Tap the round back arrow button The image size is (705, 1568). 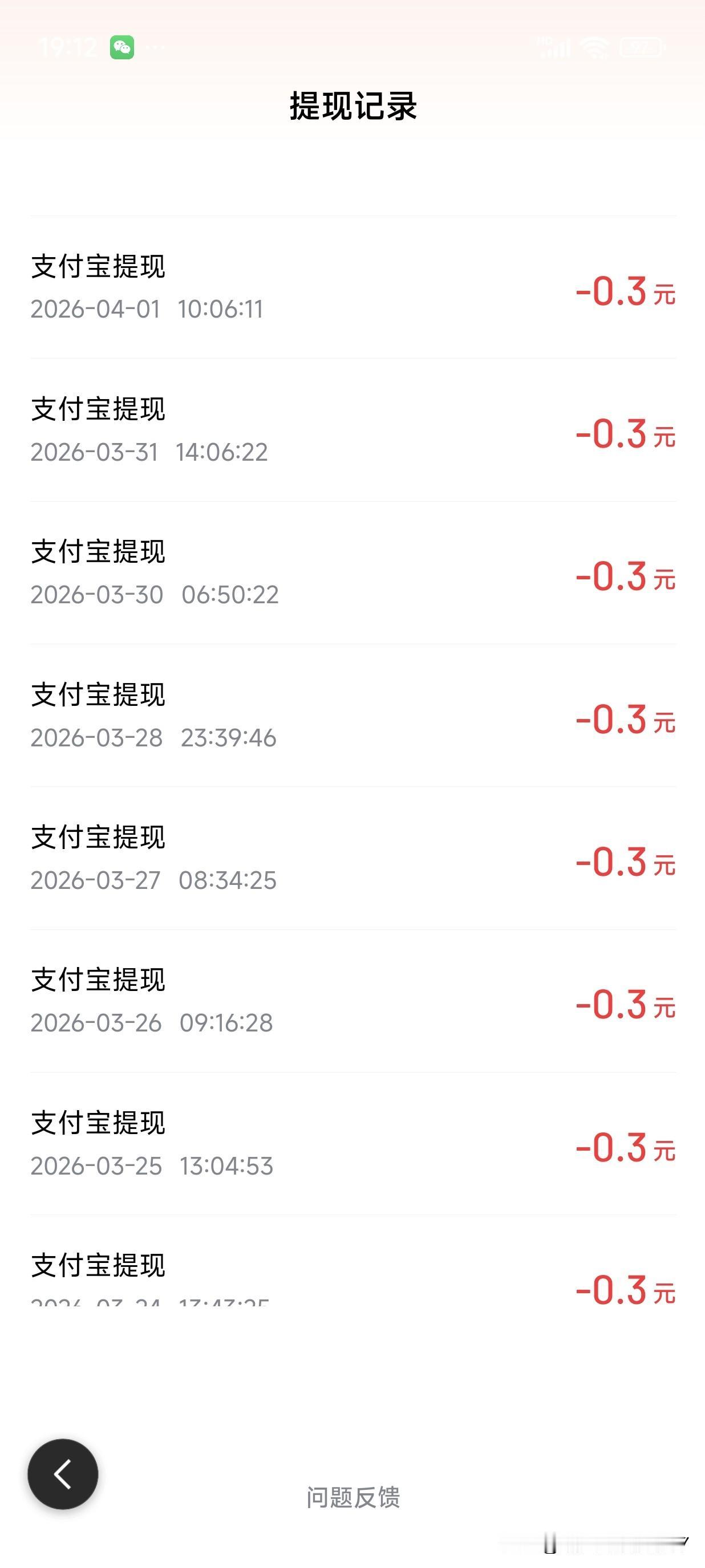click(63, 1474)
